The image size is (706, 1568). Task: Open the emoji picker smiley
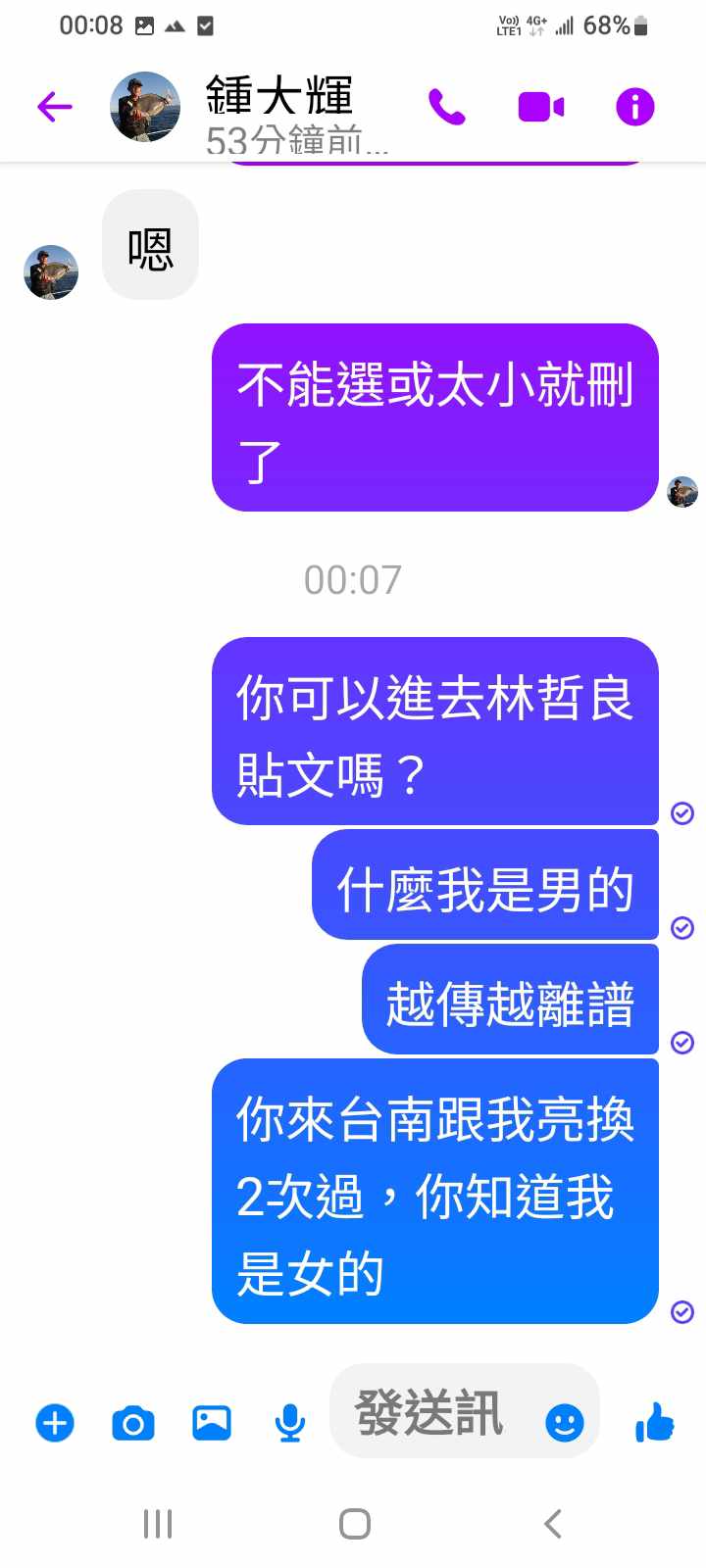point(565,1423)
